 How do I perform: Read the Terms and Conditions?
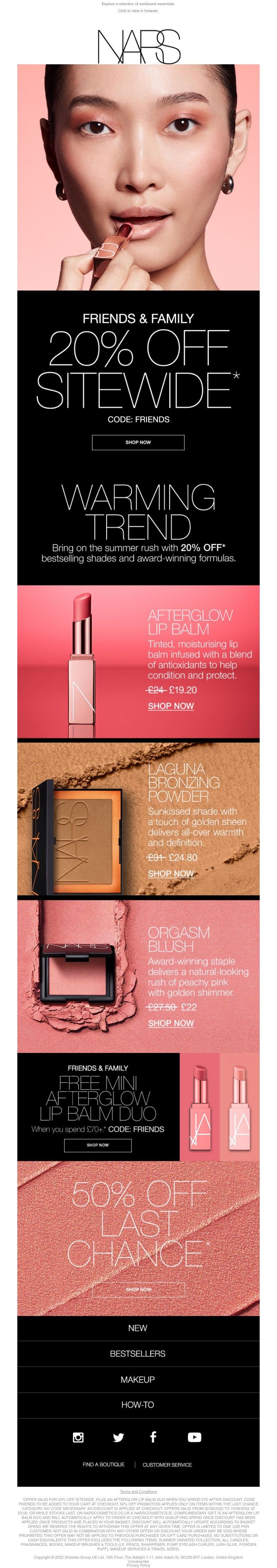tap(138, 1491)
